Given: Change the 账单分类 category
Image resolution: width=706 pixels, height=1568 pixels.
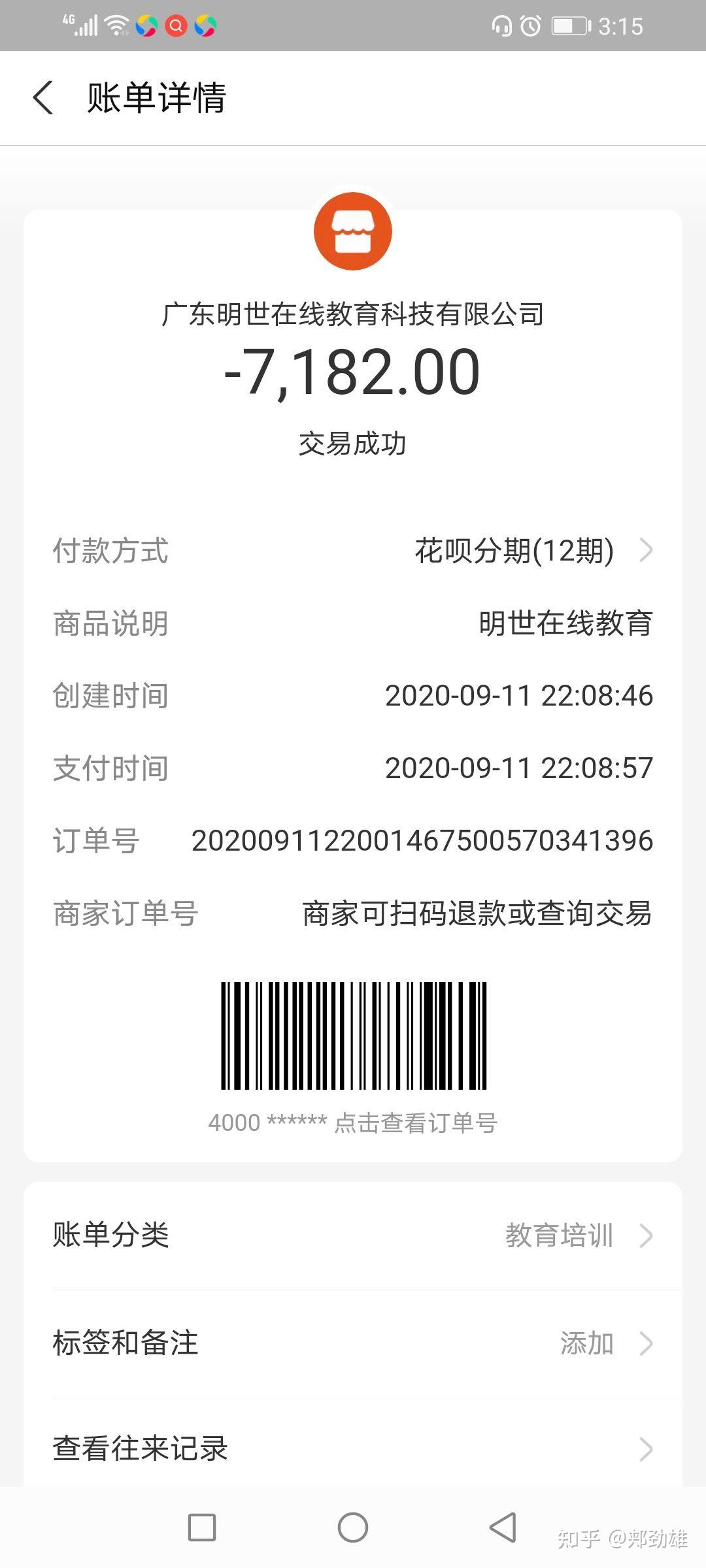Looking at the screenshot, I should coord(353,1235).
